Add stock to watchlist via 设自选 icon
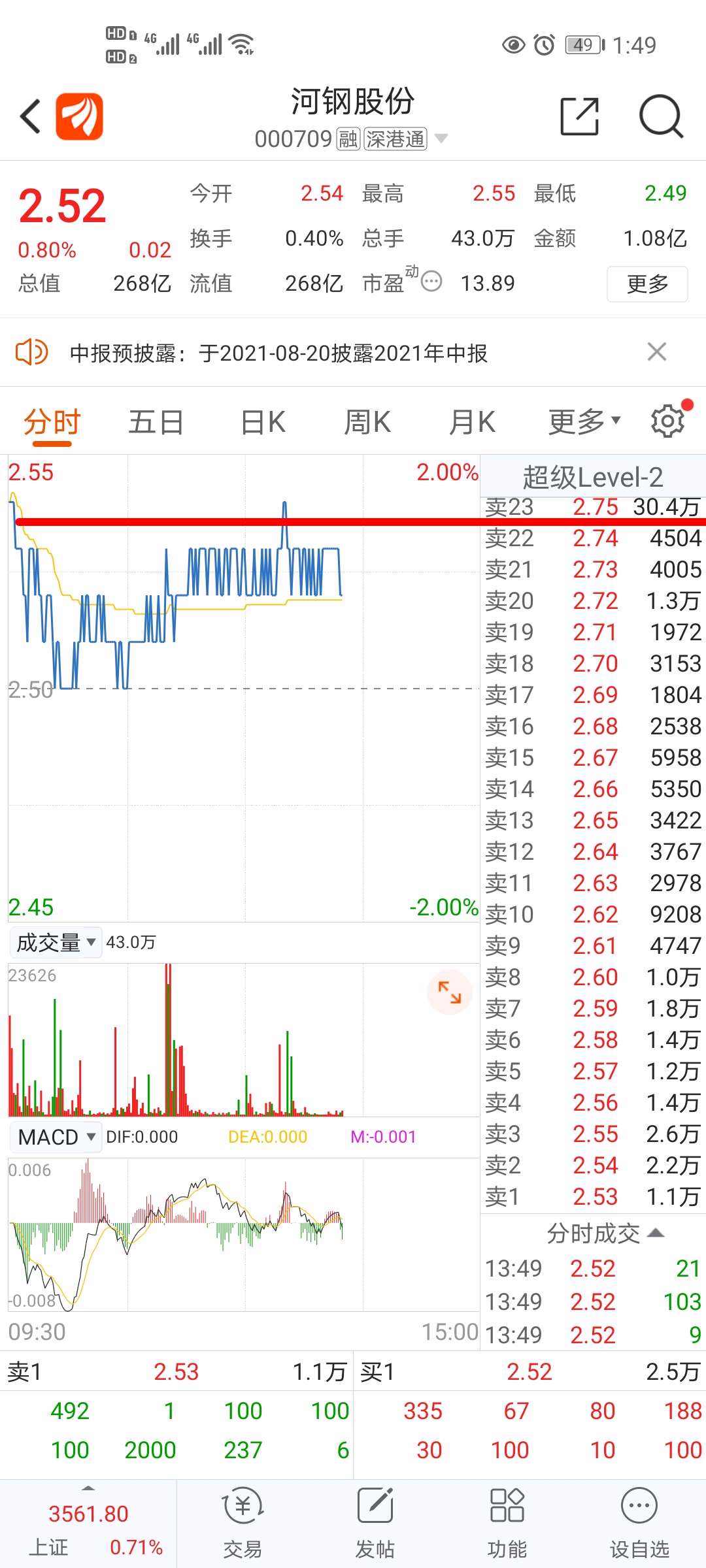Viewport: 706px width, 1568px height. 639,1522
